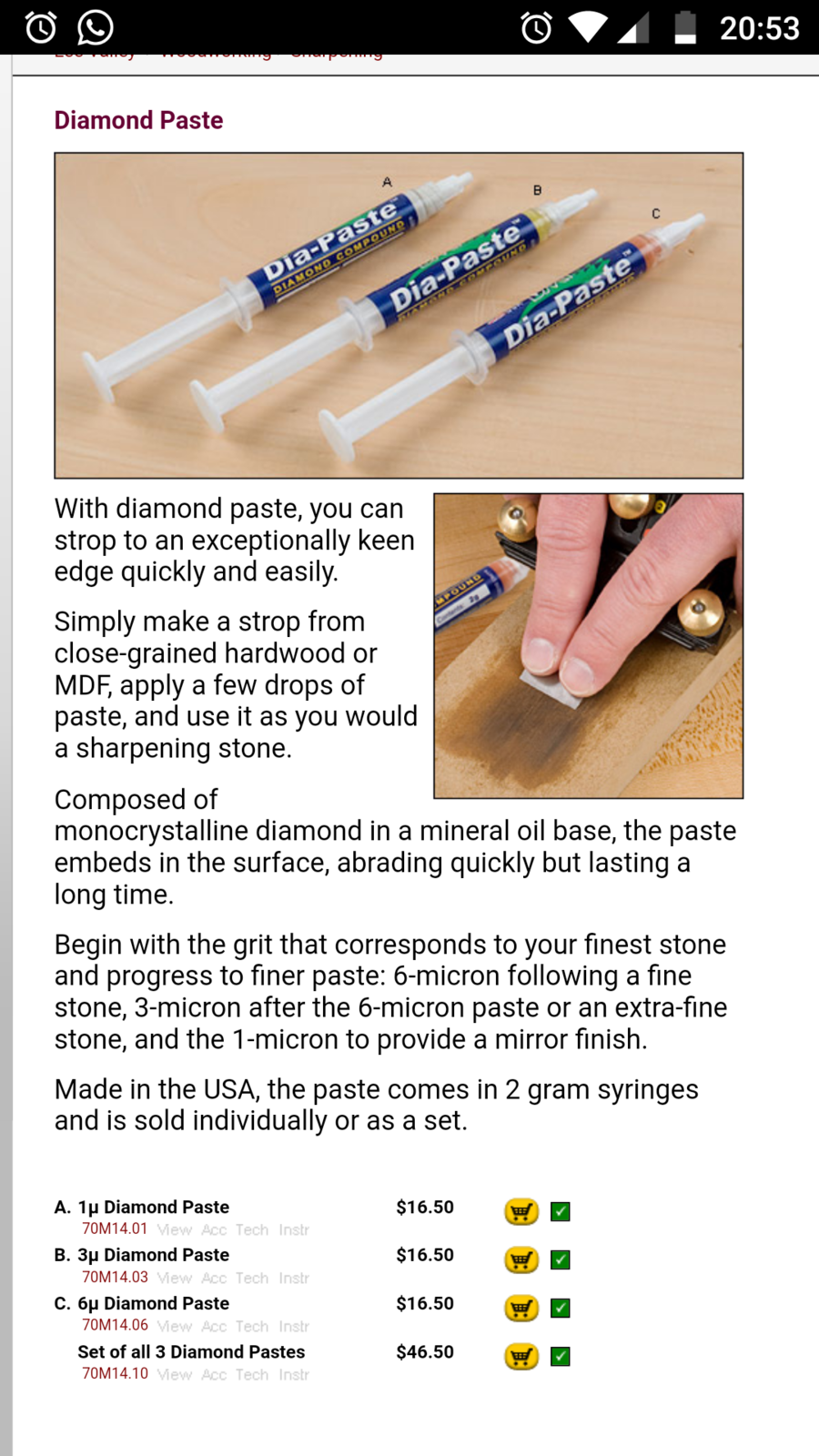Screen dimensions: 819x1456
Task: Toggle the green checkmark for the paste set
Action: click(x=561, y=1357)
